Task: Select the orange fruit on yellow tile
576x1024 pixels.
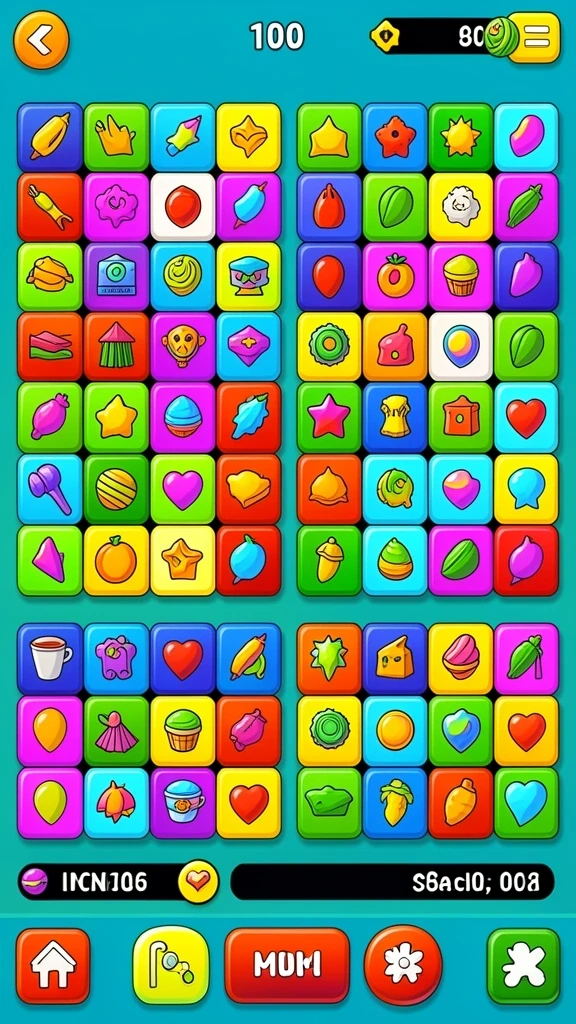Action: [x=116, y=560]
